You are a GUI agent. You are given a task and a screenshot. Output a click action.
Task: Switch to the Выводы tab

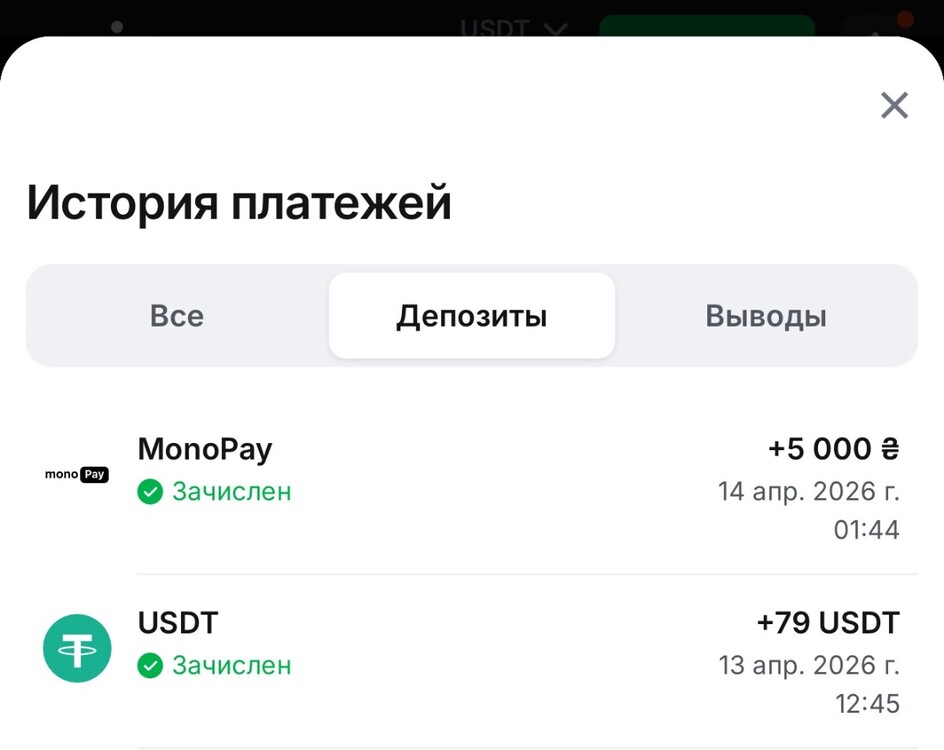[766, 316]
